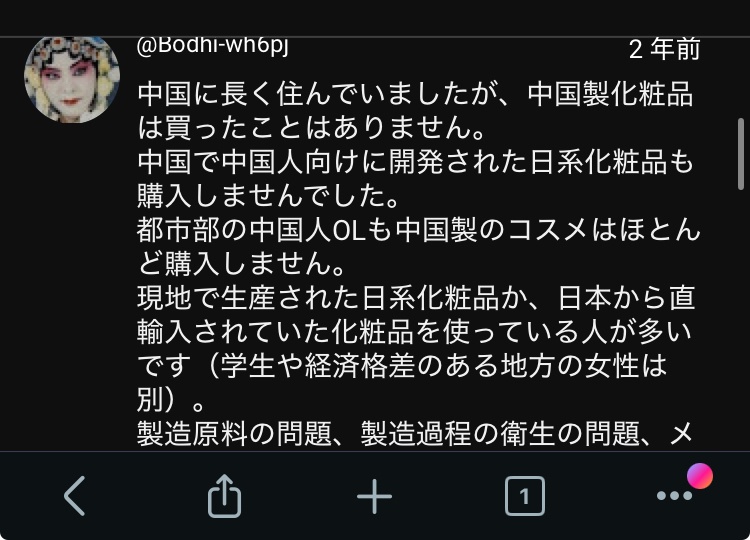Screen dimensions: 750x540
Task: Open the commenter's profile picture
Action: click(72, 78)
